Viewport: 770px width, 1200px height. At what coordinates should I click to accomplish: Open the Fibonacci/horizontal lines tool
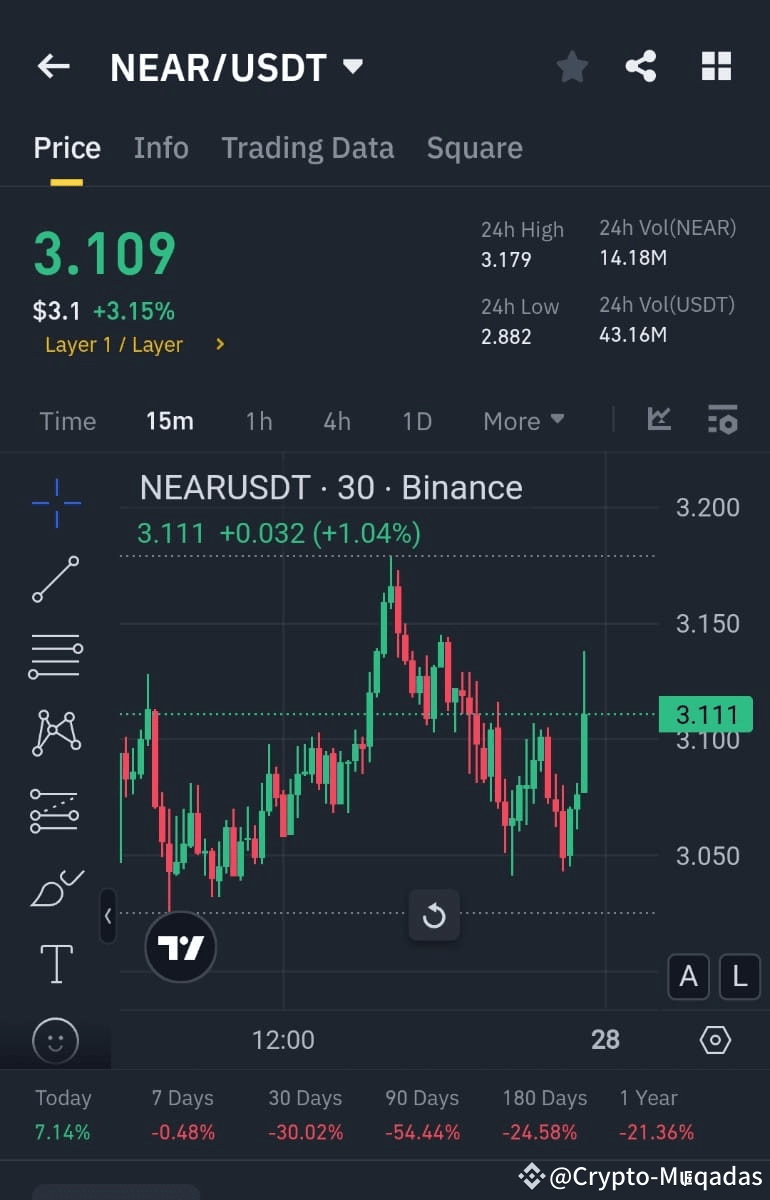[55, 656]
